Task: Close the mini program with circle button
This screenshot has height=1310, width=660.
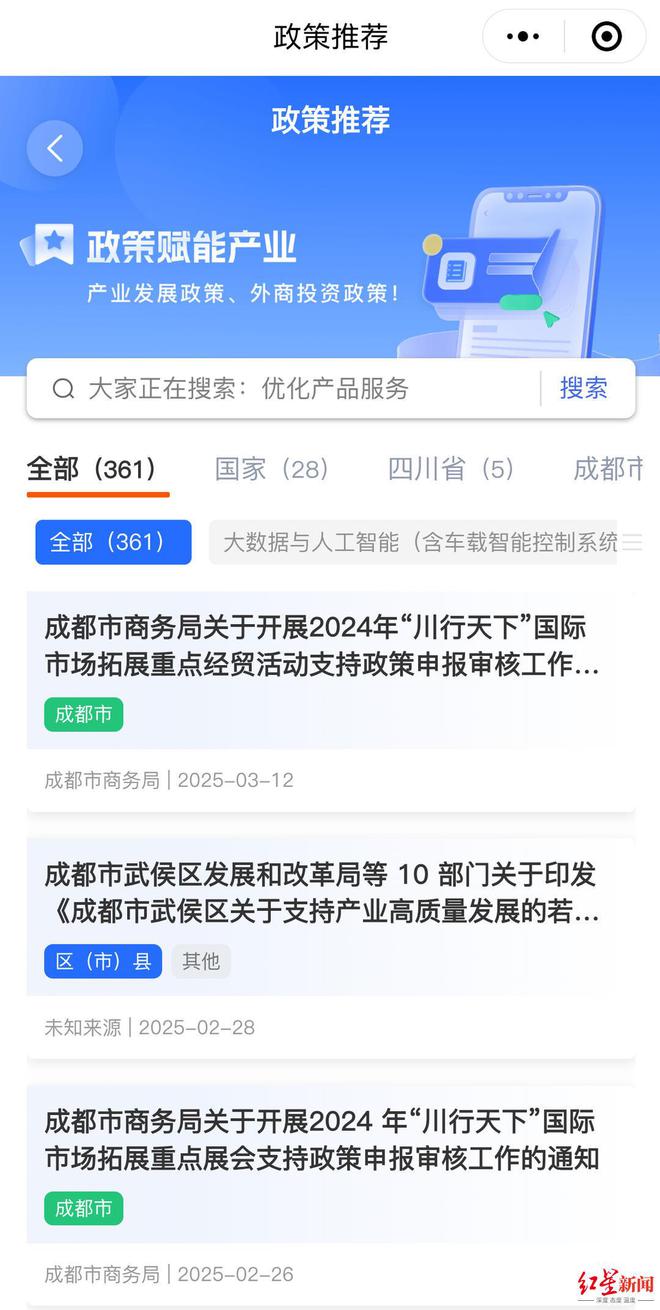Action: tap(606, 37)
